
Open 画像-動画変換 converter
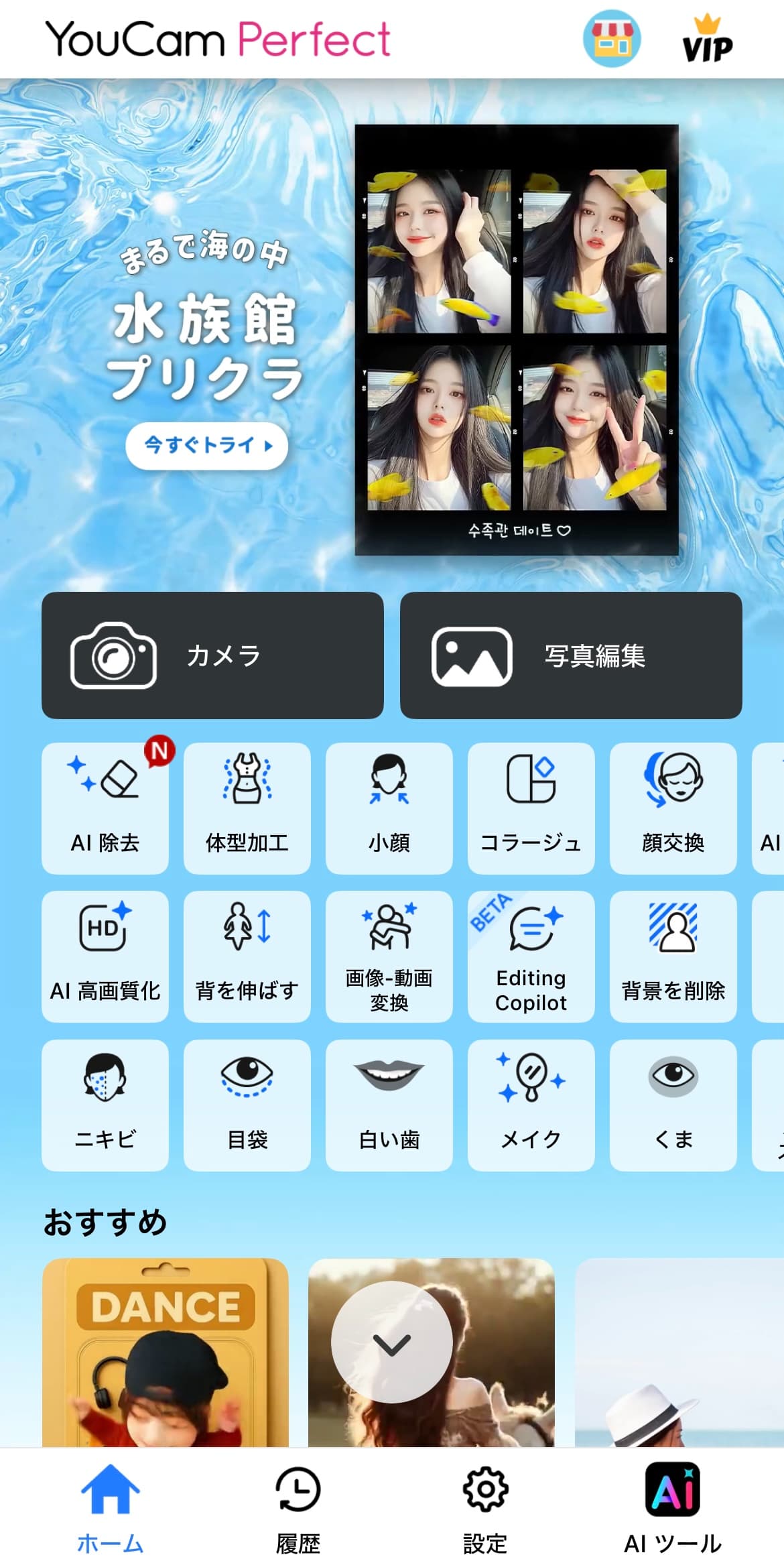(x=389, y=956)
